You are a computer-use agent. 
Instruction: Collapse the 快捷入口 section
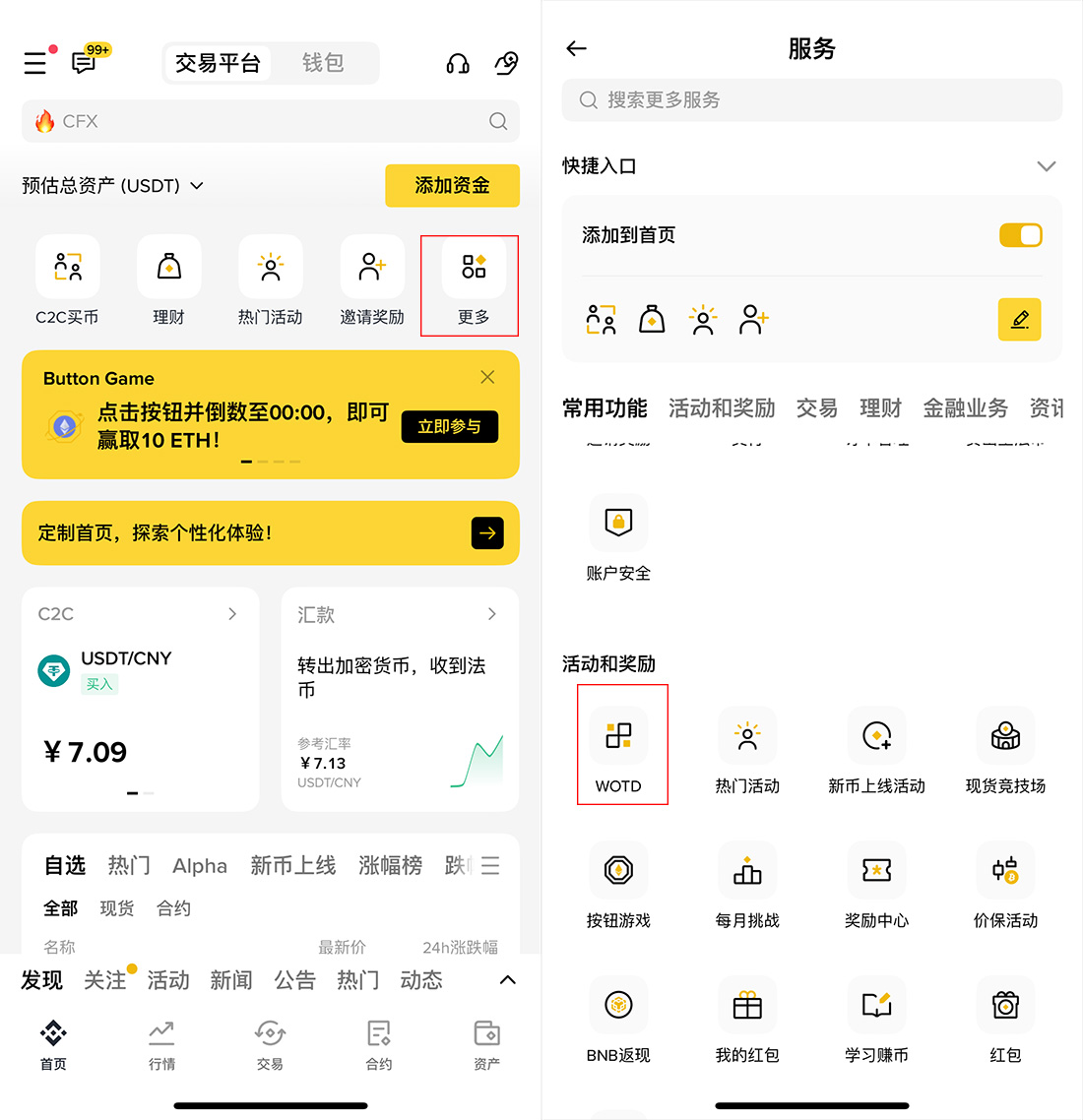tap(1046, 166)
